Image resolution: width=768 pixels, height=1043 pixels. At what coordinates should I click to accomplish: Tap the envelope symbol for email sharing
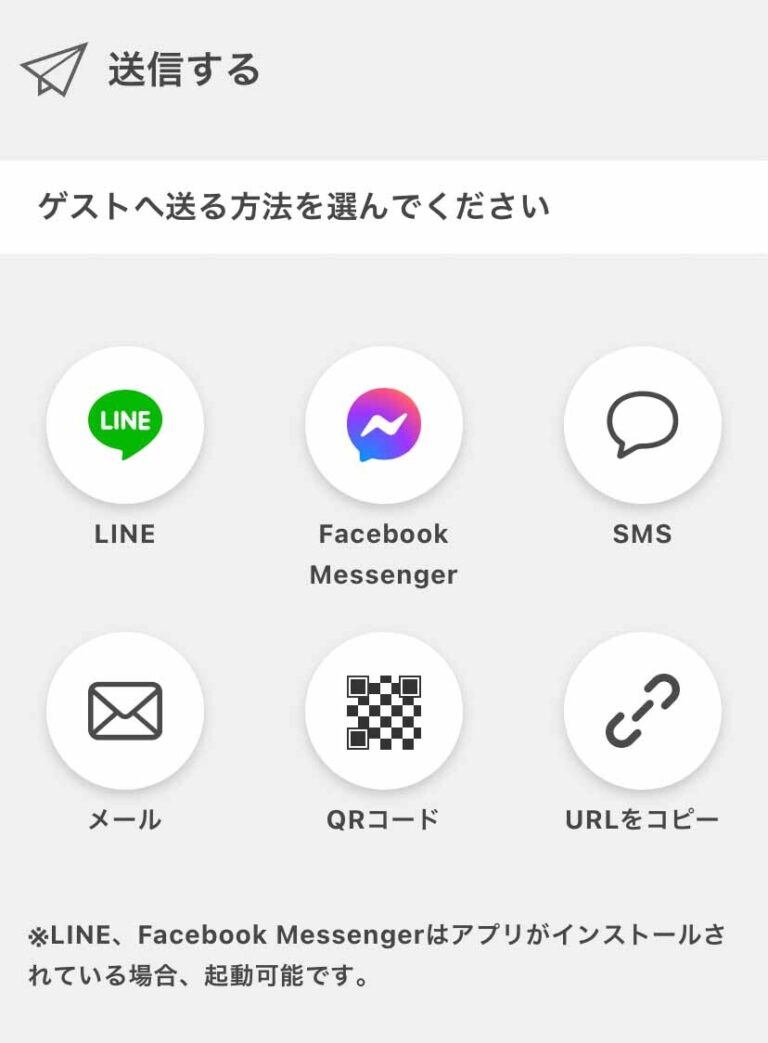(x=127, y=709)
